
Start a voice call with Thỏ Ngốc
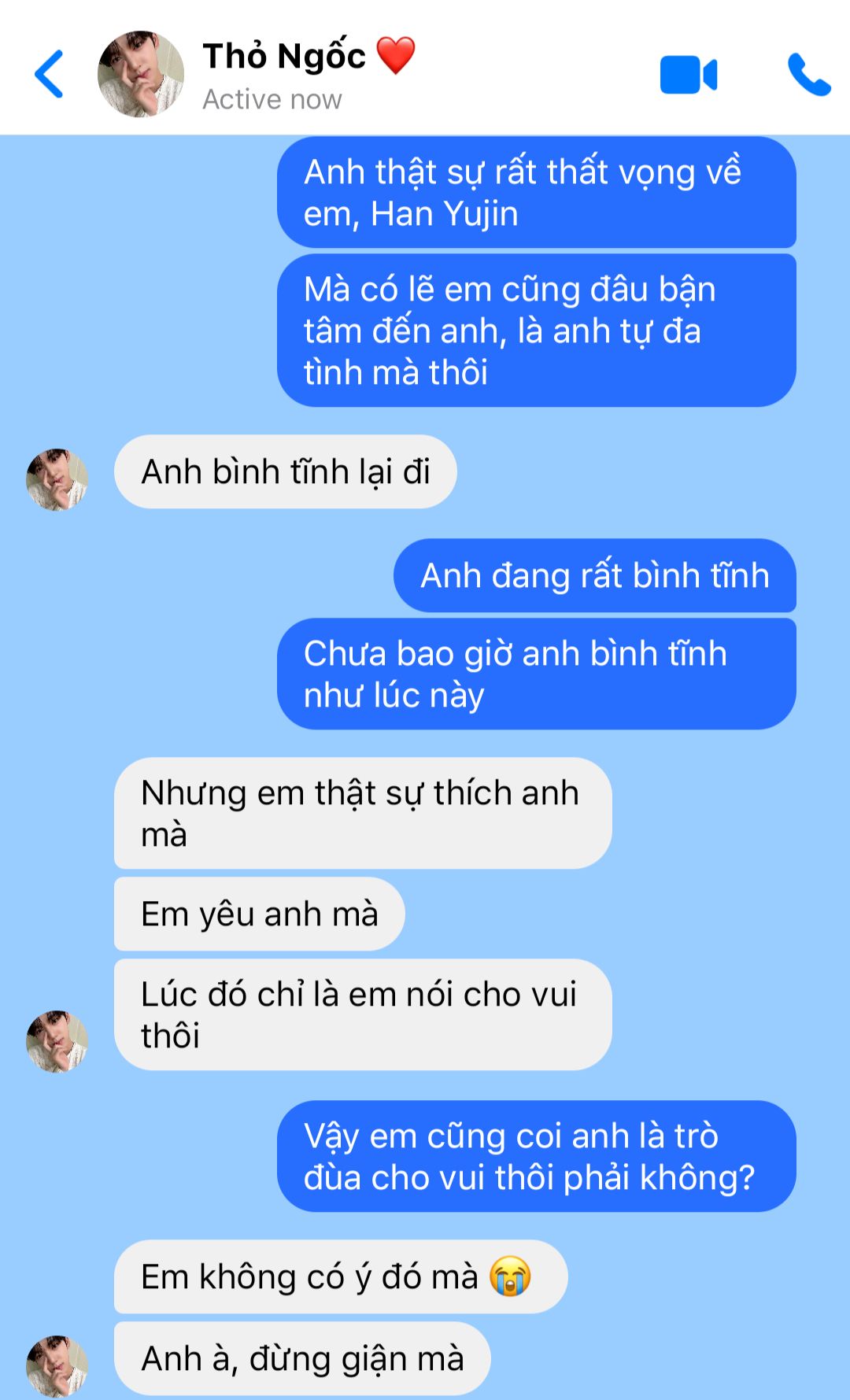coord(808,75)
